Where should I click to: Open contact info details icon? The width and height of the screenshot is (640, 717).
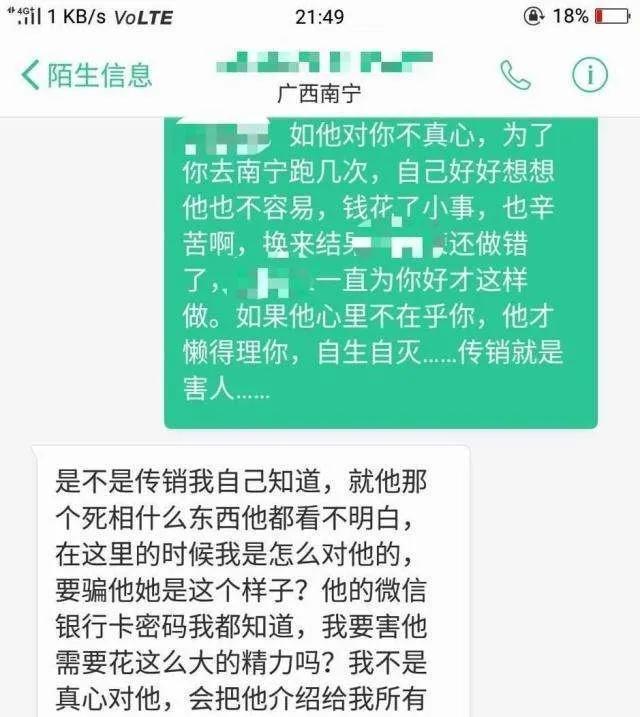point(590,75)
